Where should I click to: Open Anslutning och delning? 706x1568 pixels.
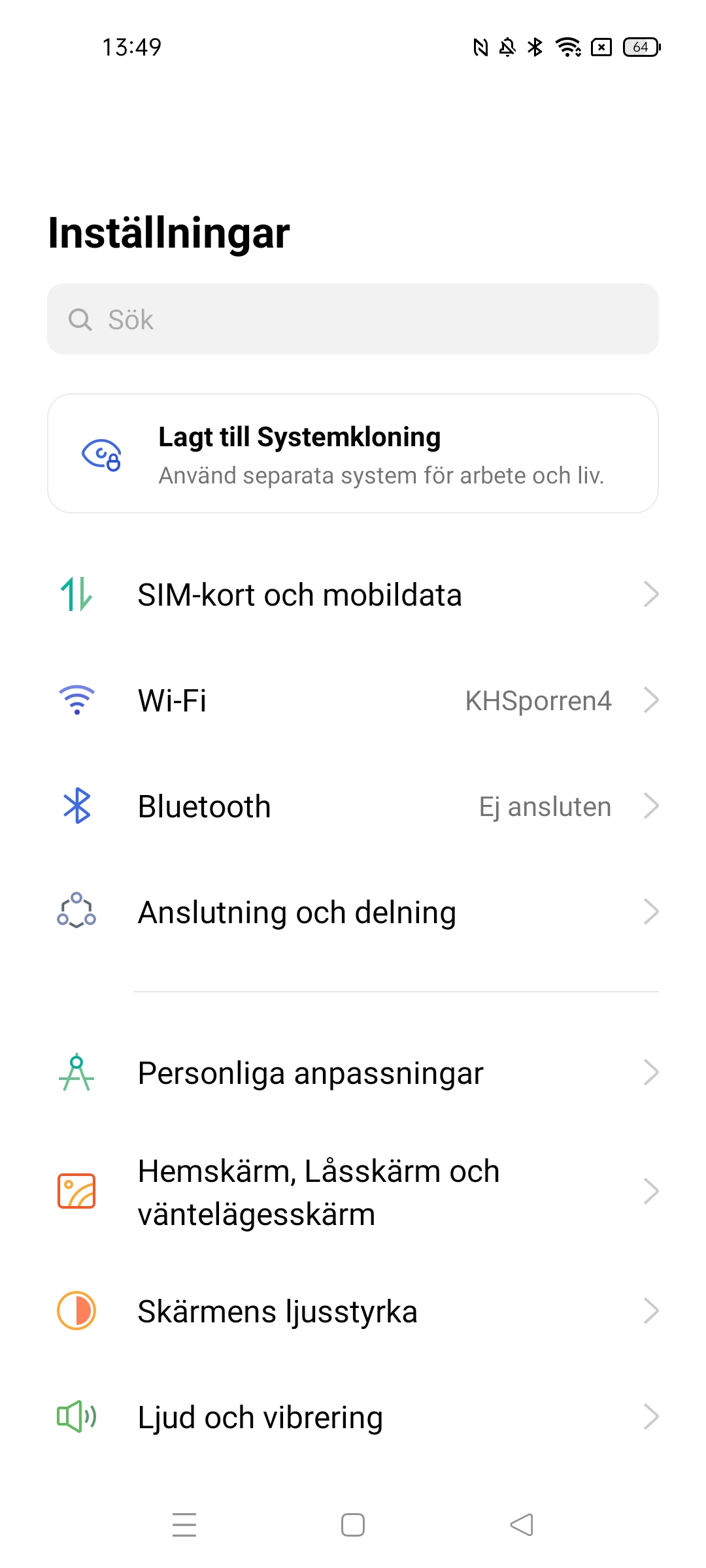(x=353, y=912)
